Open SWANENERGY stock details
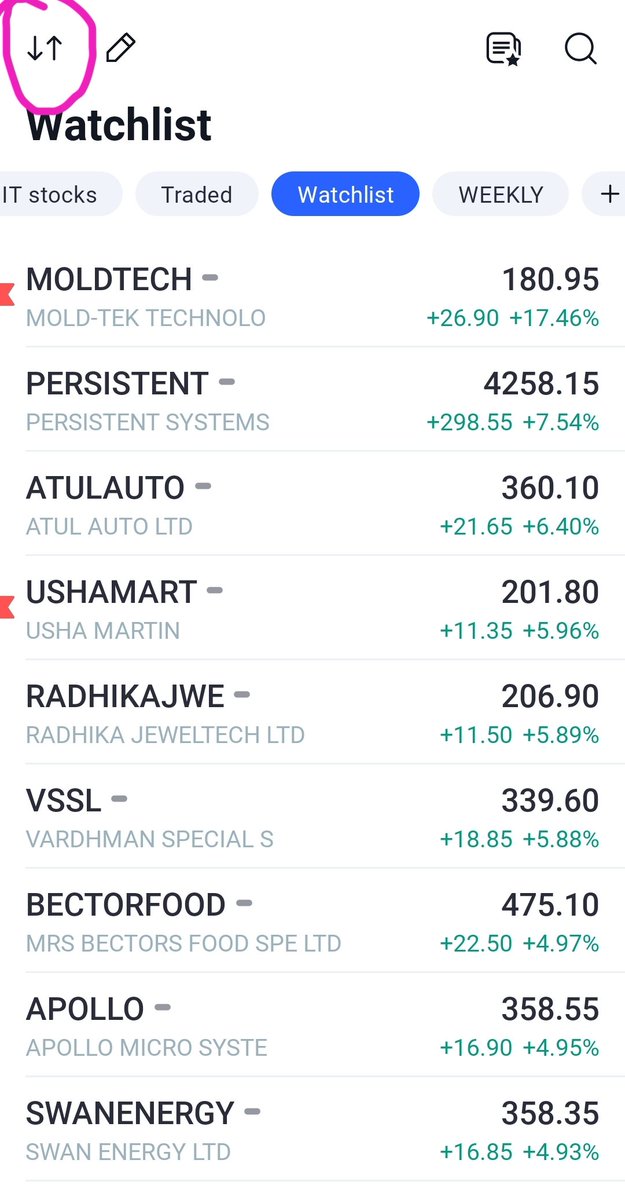 (312, 1129)
